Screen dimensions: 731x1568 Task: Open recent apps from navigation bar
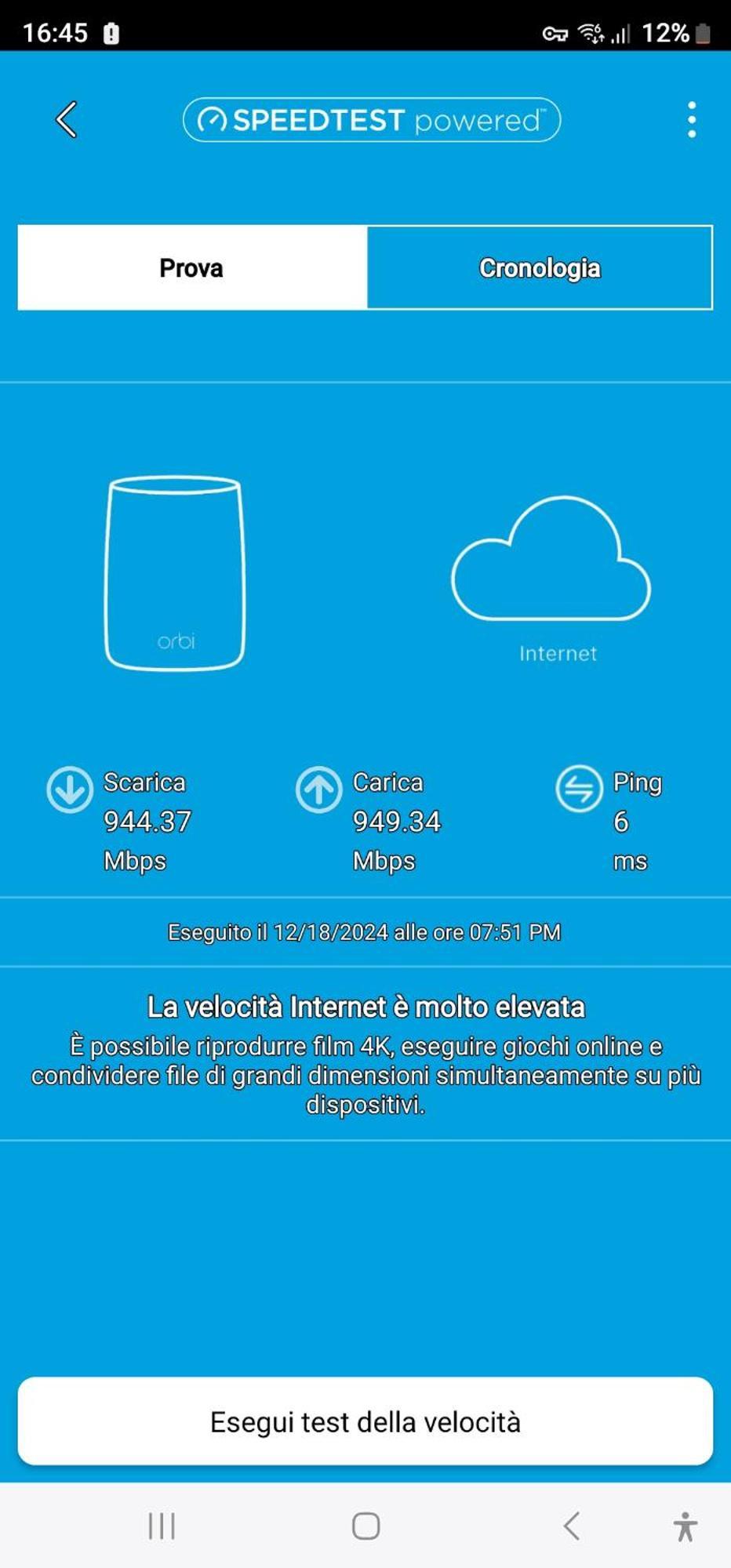[x=162, y=1526]
